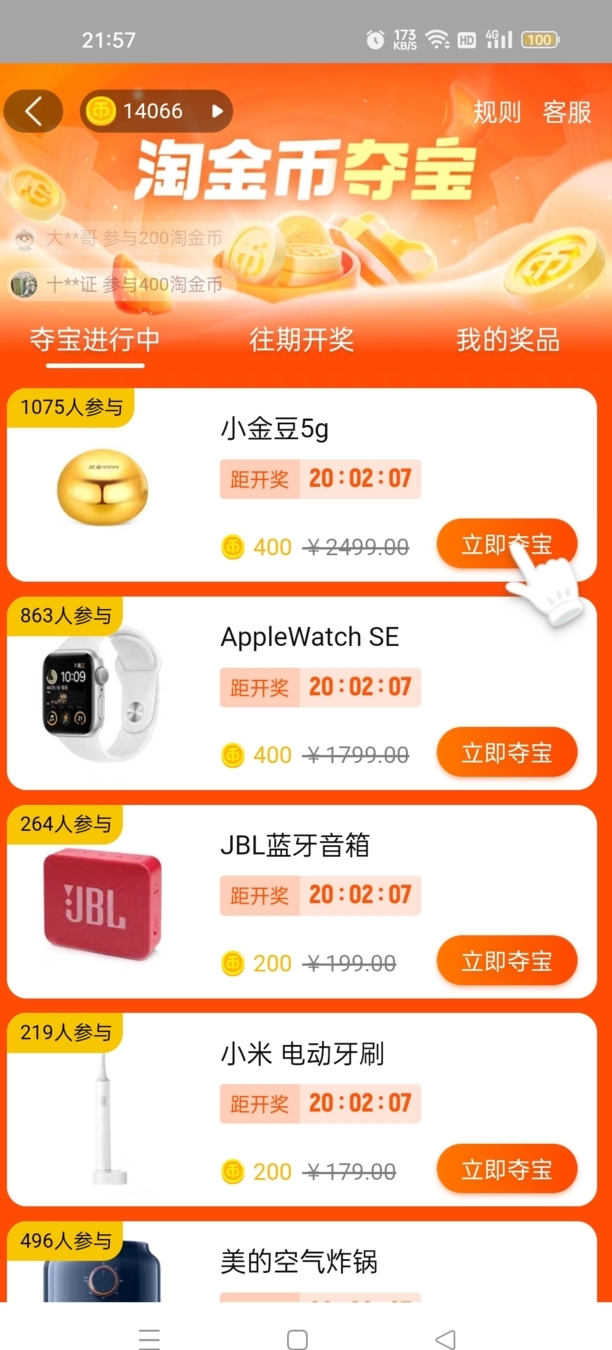The height and width of the screenshot is (1350, 612).
Task: Open the system recent apps menu
Action: 149,1339
